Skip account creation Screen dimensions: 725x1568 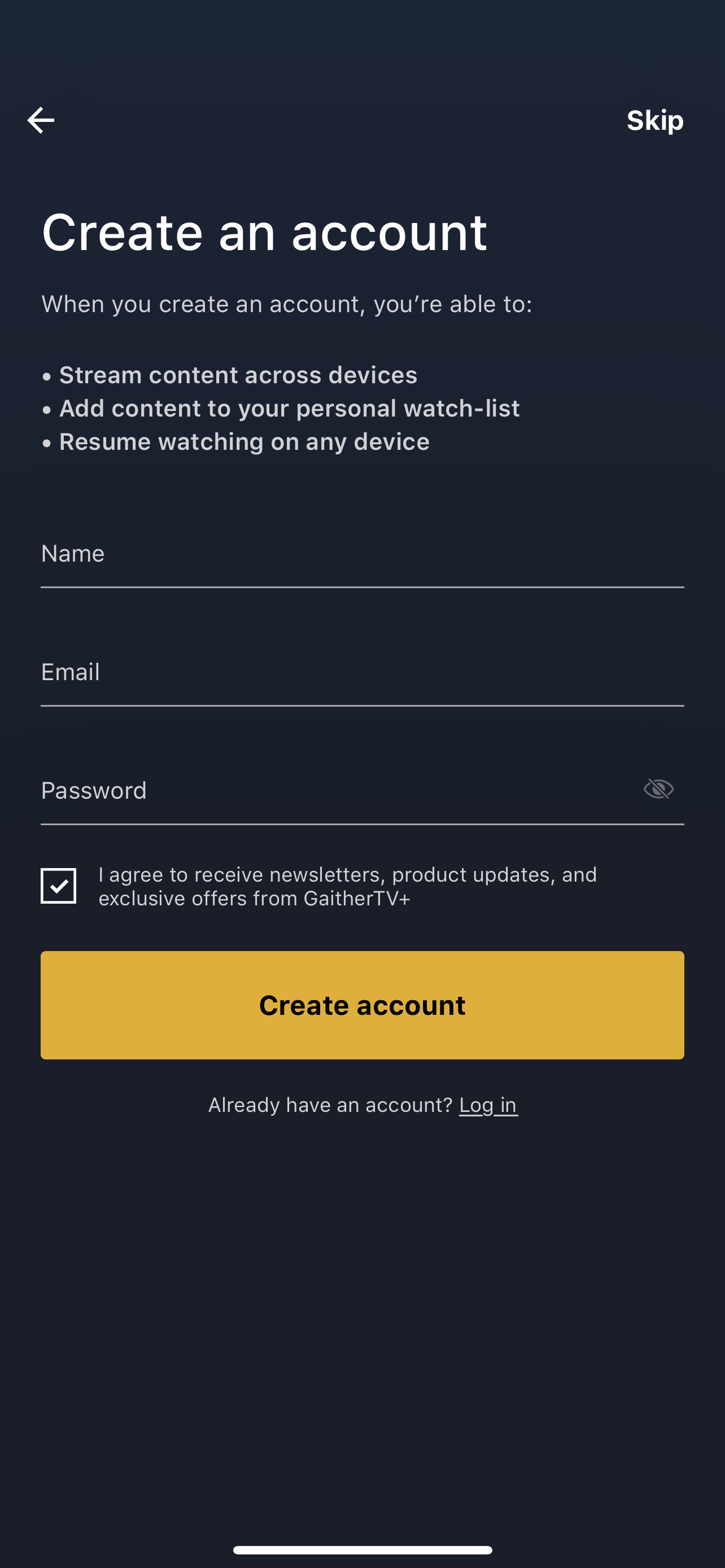point(655,121)
